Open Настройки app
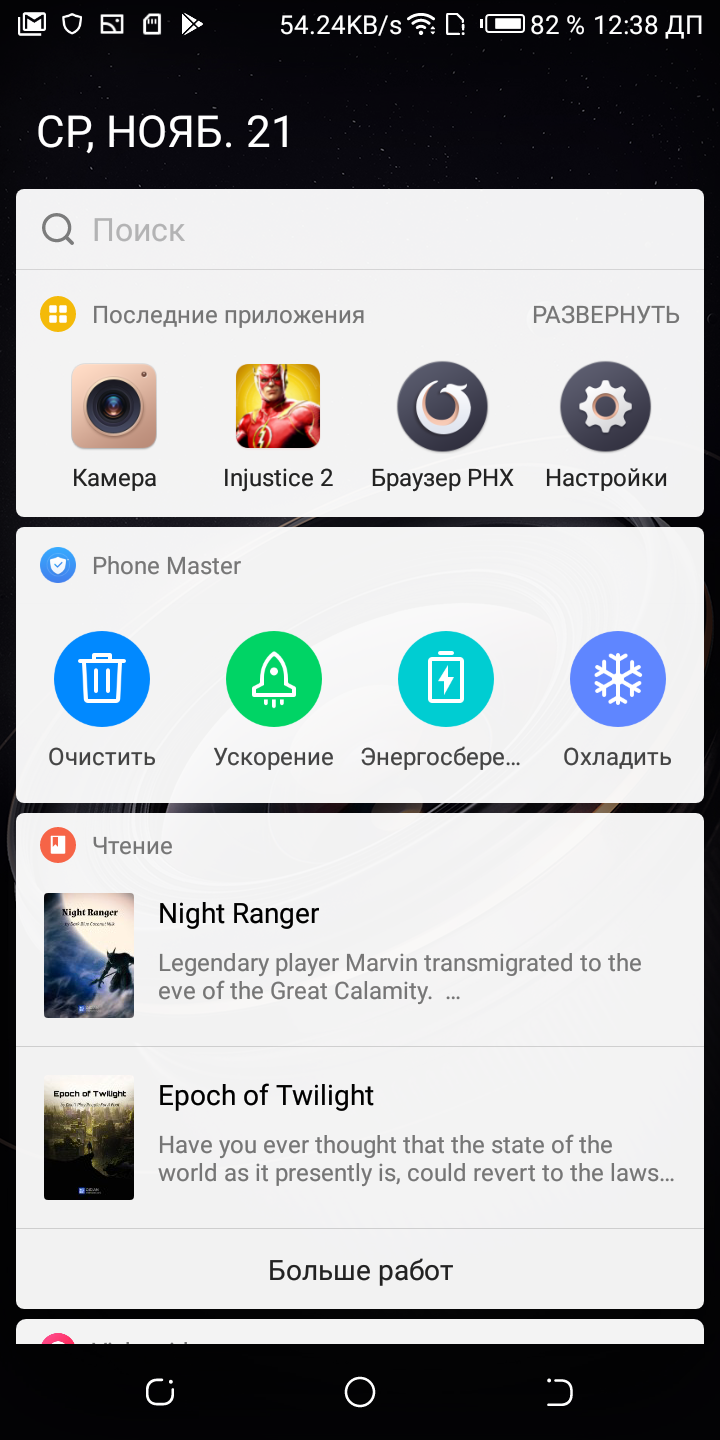 605,406
